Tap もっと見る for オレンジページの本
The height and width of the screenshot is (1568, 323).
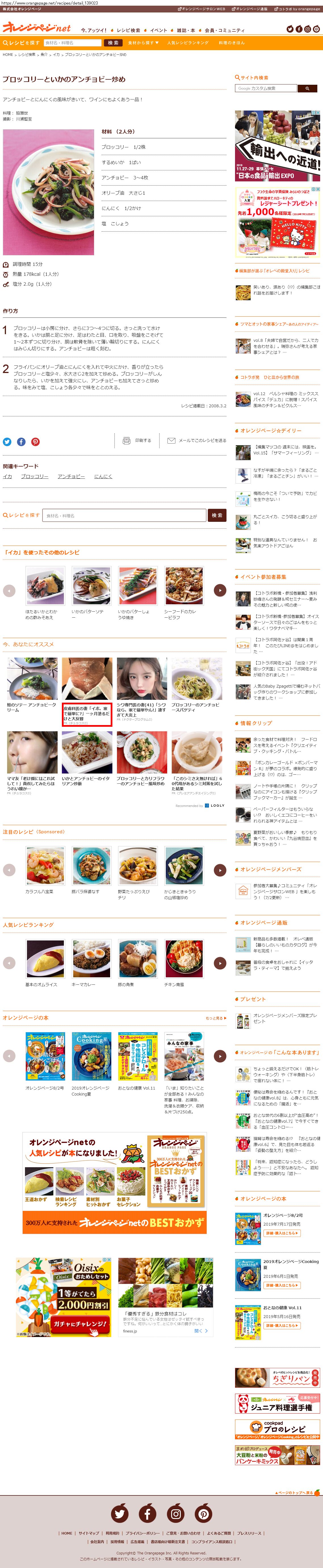point(215,1018)
